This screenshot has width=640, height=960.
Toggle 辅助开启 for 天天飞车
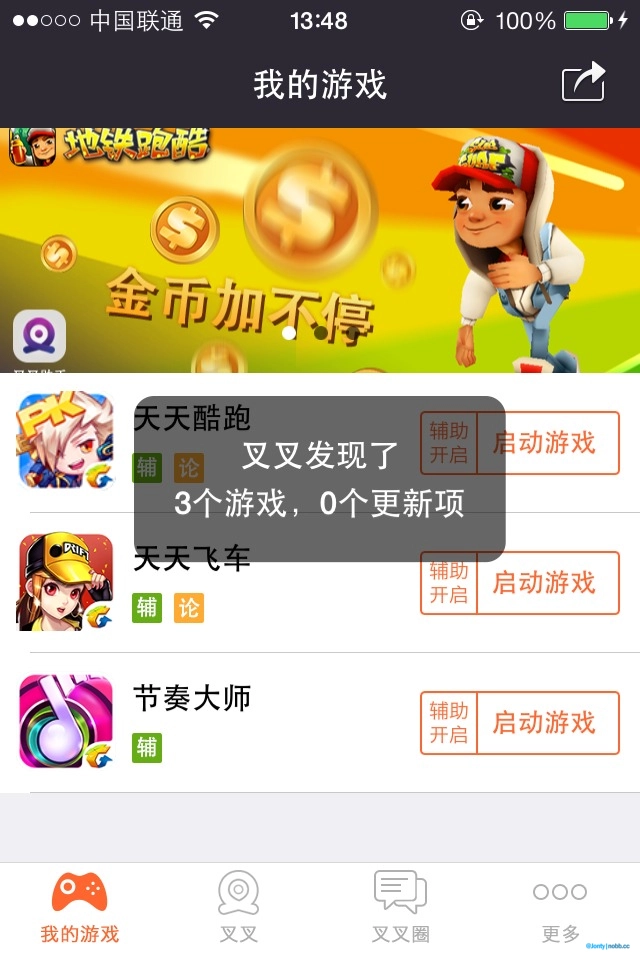449,583
